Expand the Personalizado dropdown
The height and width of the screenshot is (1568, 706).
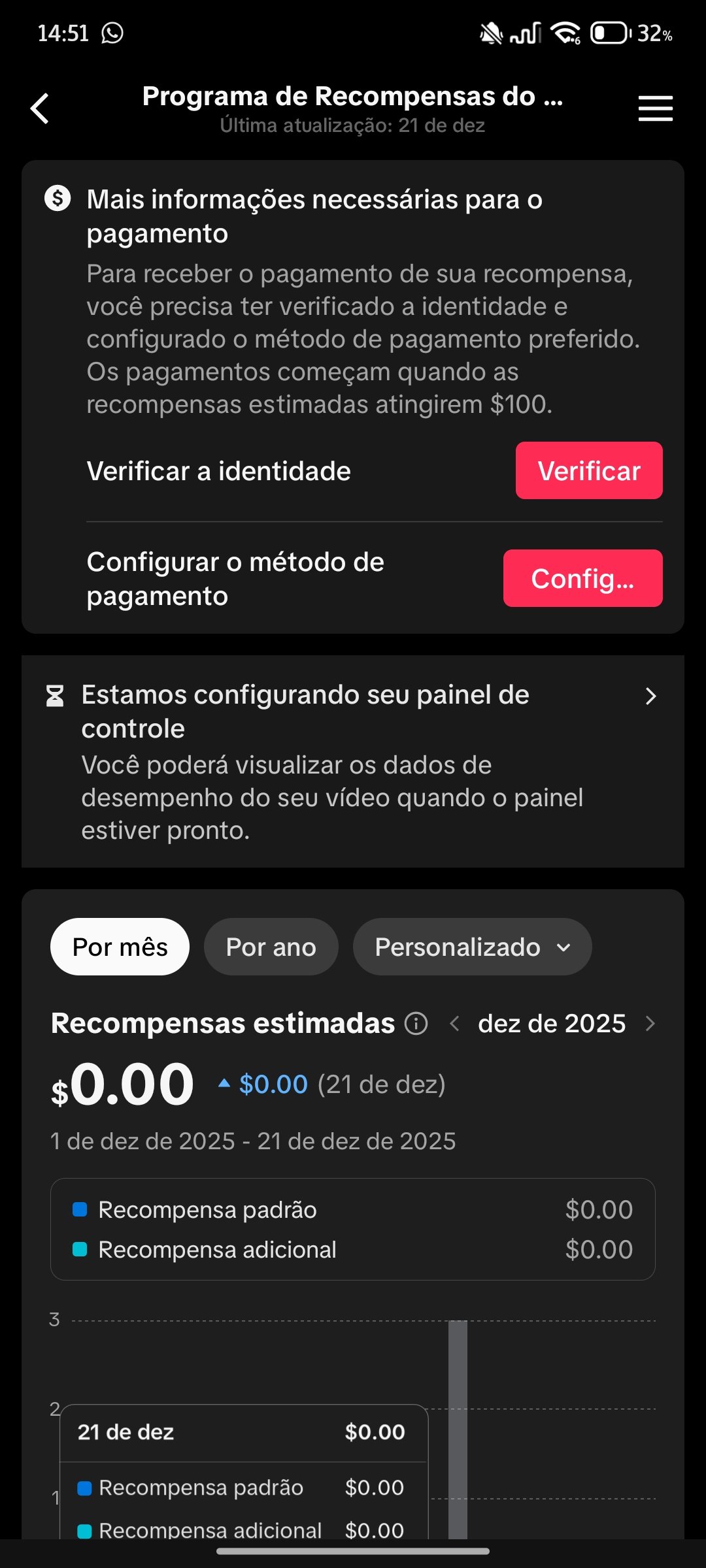click(472, 947)
